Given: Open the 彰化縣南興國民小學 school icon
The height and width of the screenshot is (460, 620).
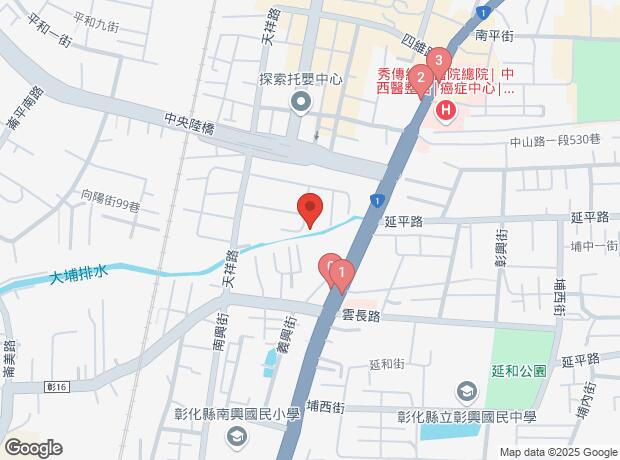Looking at the screenshot, I should [x=237, y=435].
